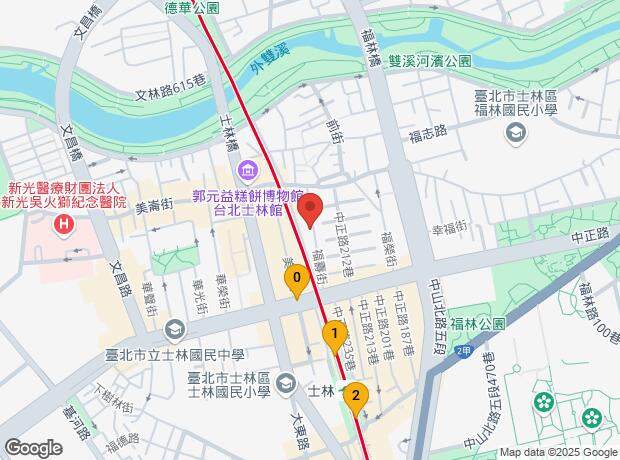This screenshot has height=460, width=620.
Task: Tap the orange marker labeled 0
Action: click(296, 279)
